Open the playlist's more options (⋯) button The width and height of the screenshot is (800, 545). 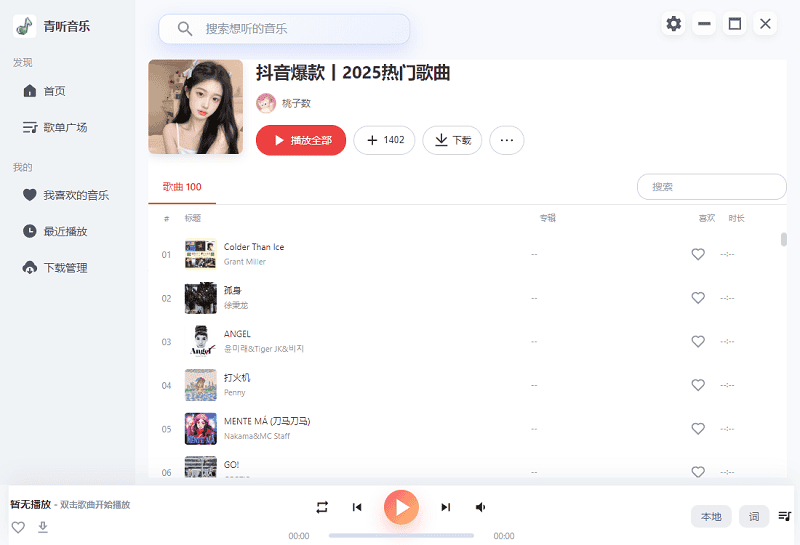point(507,140)
